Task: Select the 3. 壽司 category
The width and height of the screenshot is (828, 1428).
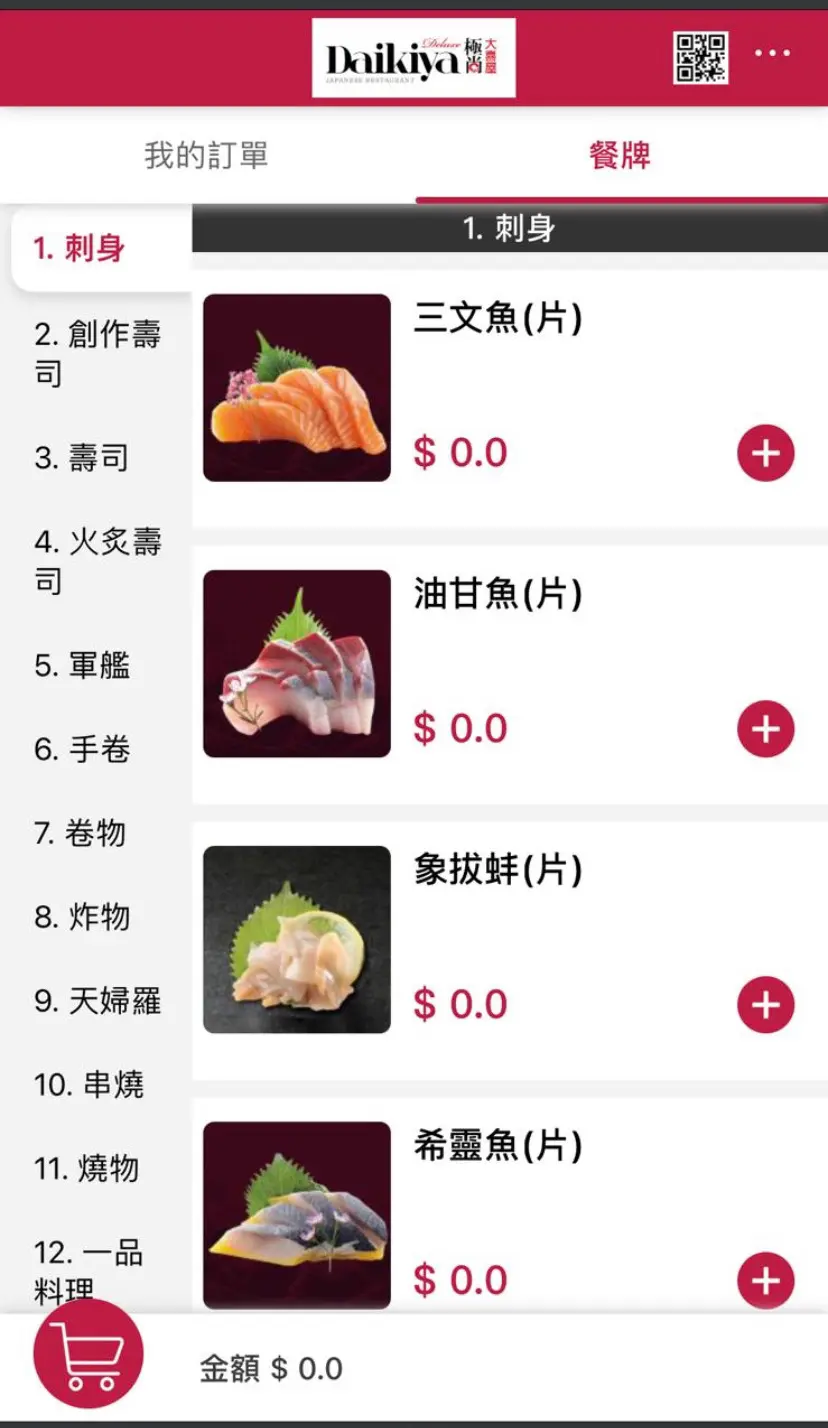Action: (82, 458)
